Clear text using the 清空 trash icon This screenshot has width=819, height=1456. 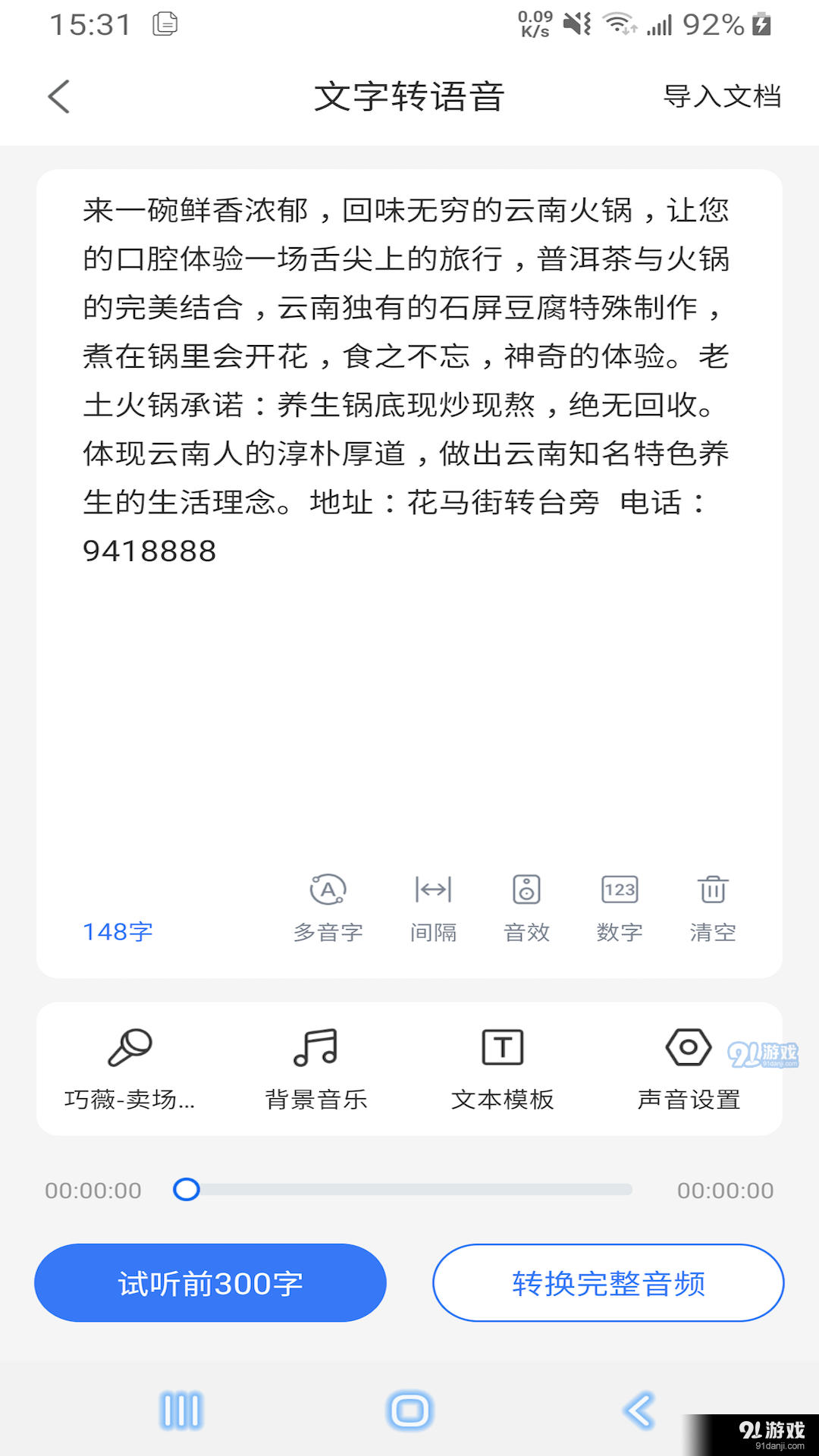pyautogui.click(x=711, y=906)
